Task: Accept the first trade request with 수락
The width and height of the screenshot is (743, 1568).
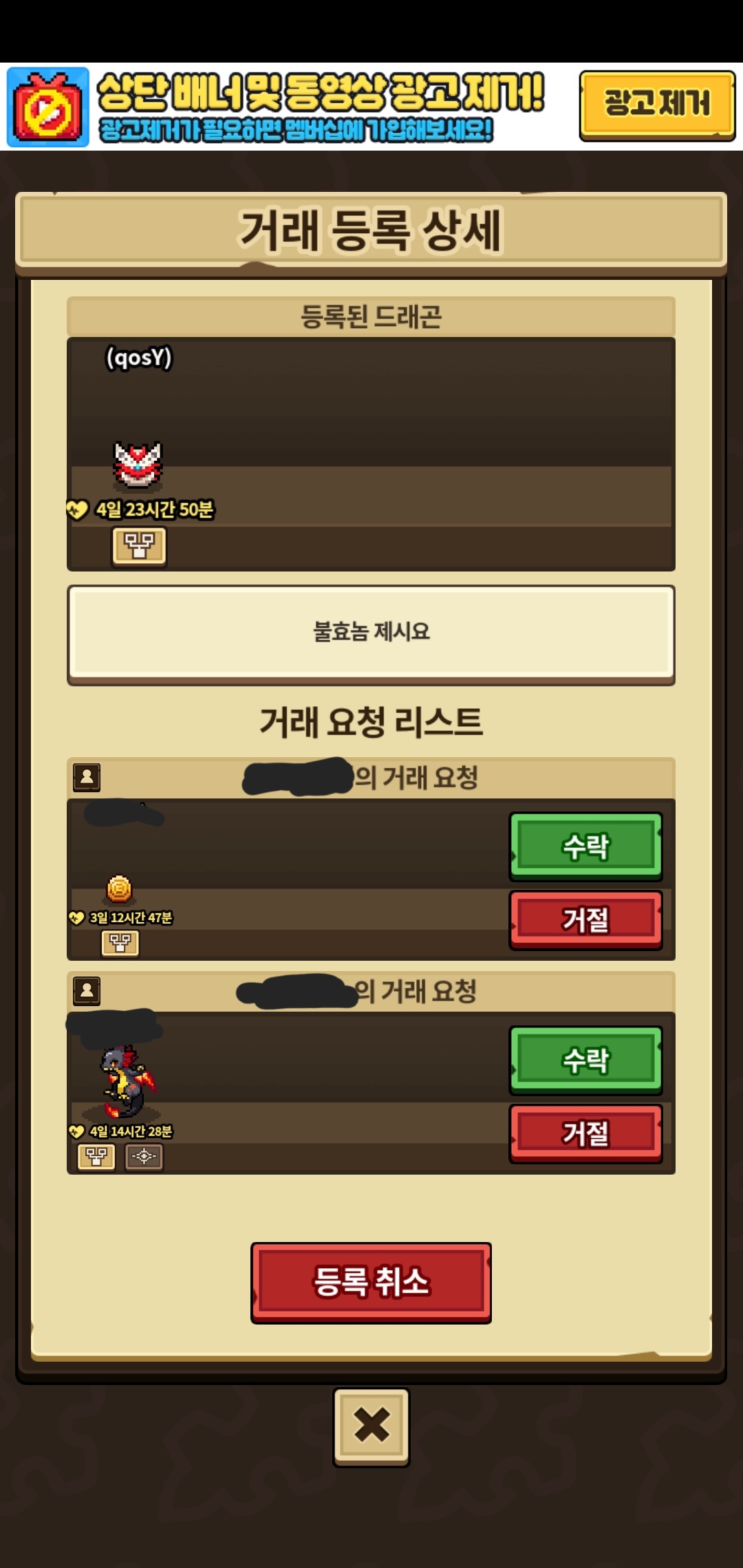Action: 585,847
